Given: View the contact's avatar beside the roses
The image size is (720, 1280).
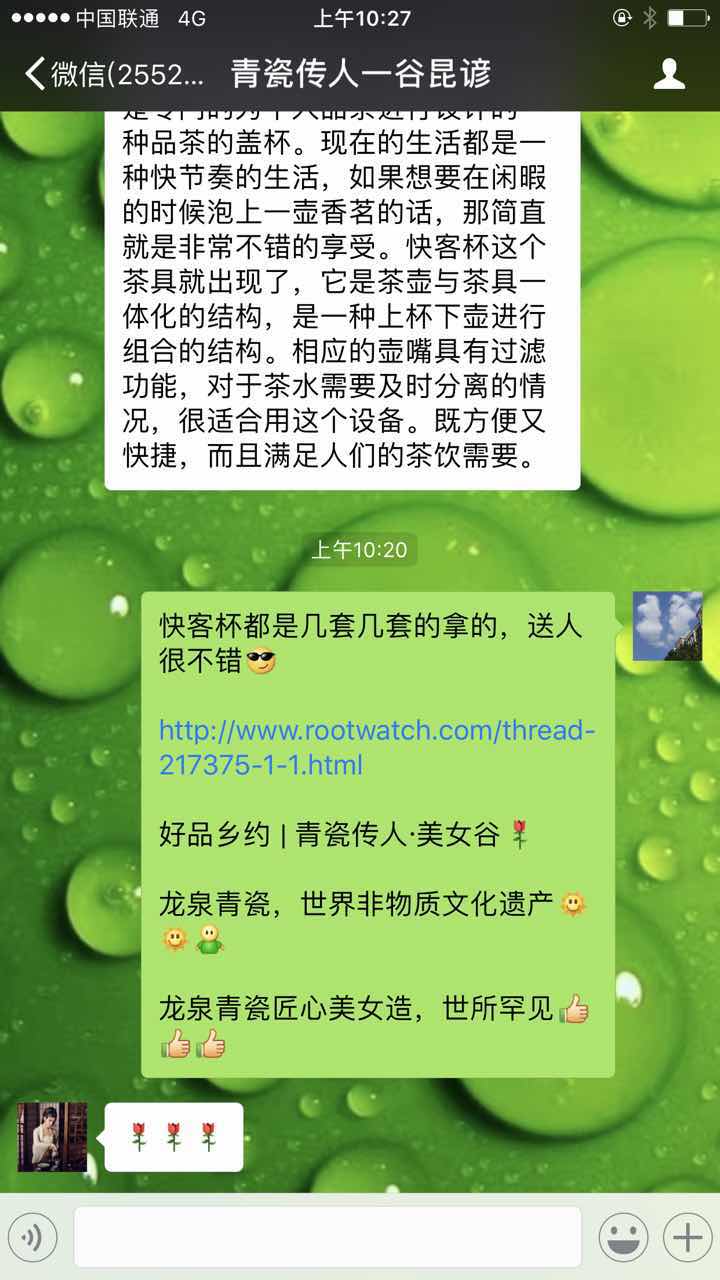Looking at the screenshot, I should (52, 1137).
